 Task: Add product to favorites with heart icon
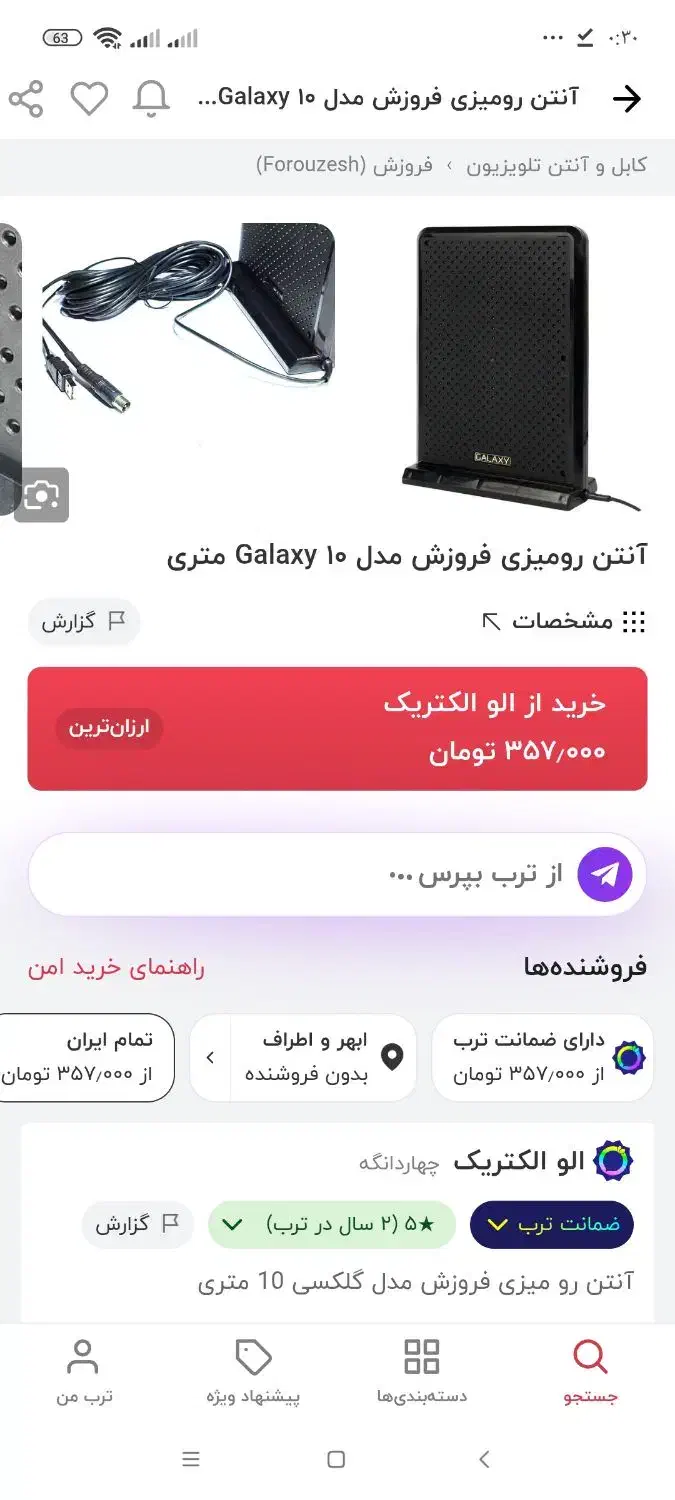89,99
